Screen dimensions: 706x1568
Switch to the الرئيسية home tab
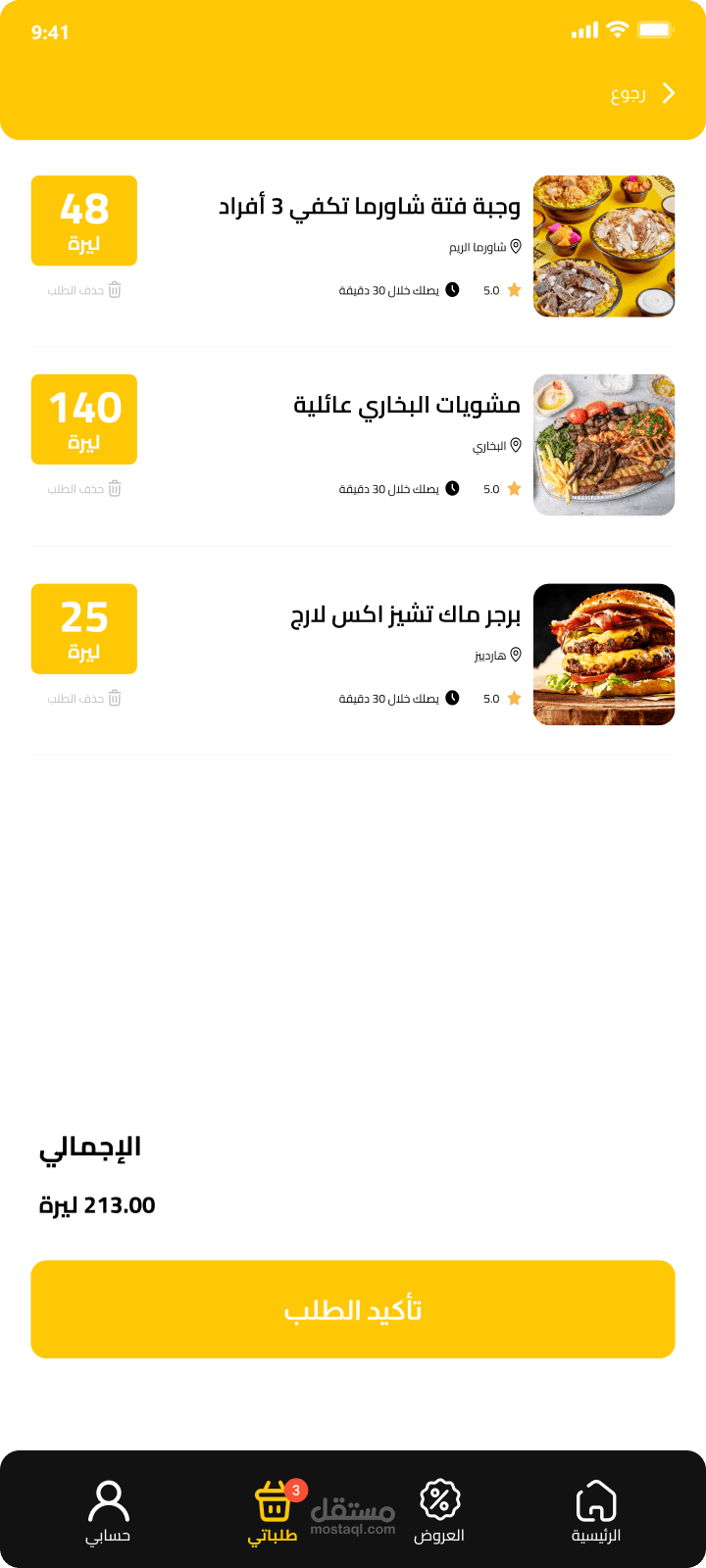[x=596, y=1511]
